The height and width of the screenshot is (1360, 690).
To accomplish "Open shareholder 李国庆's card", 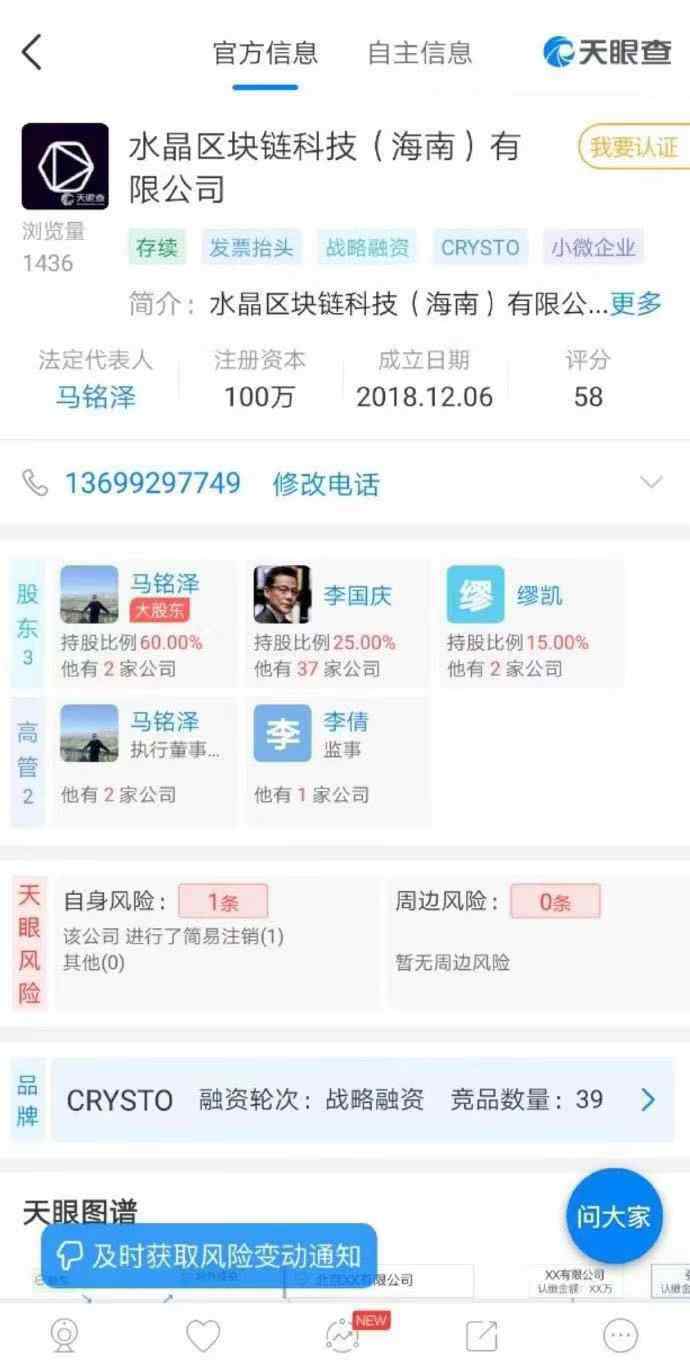I will (x=338, y=623).
